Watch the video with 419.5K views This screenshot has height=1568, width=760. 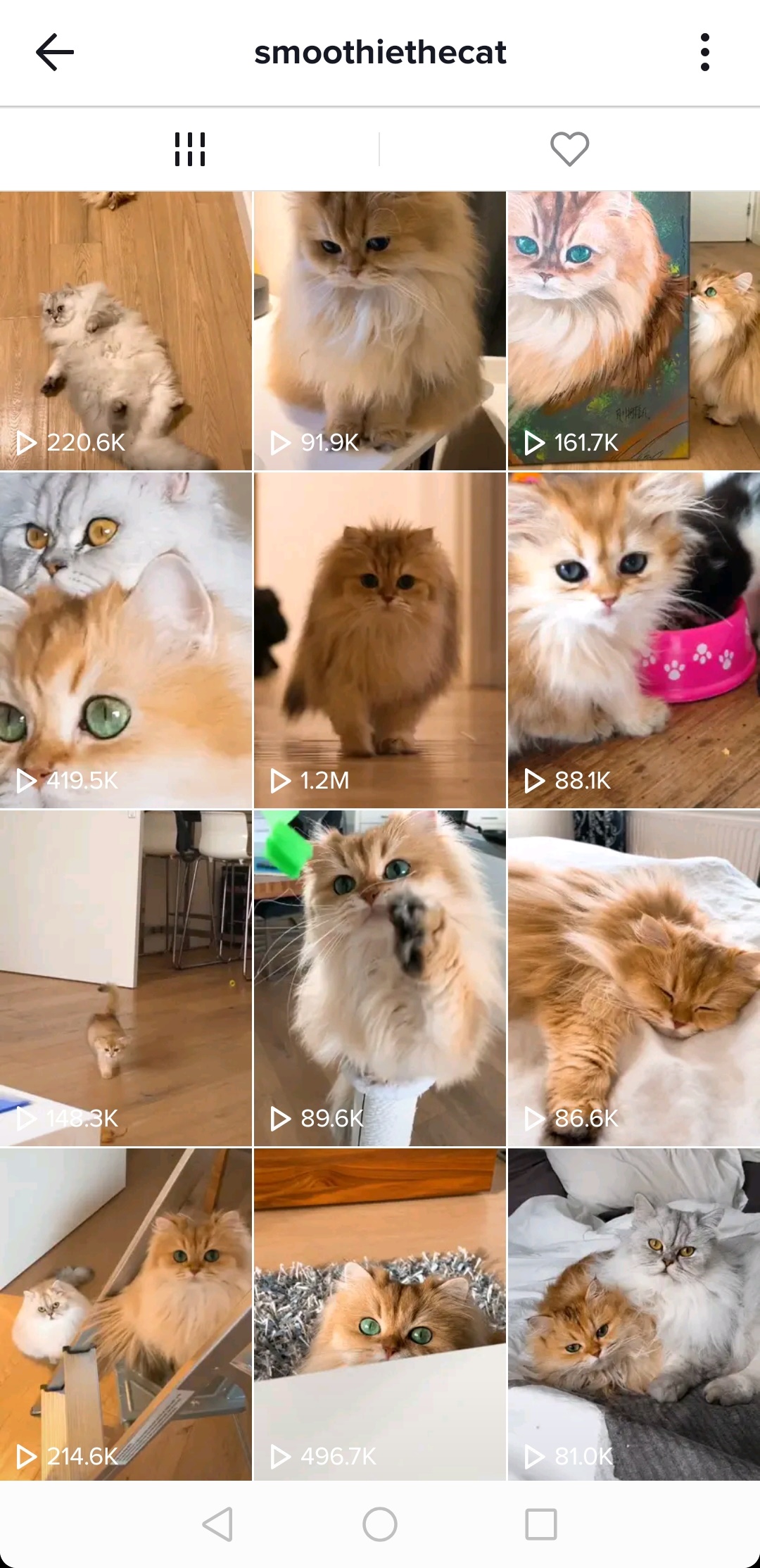(126, 640)
